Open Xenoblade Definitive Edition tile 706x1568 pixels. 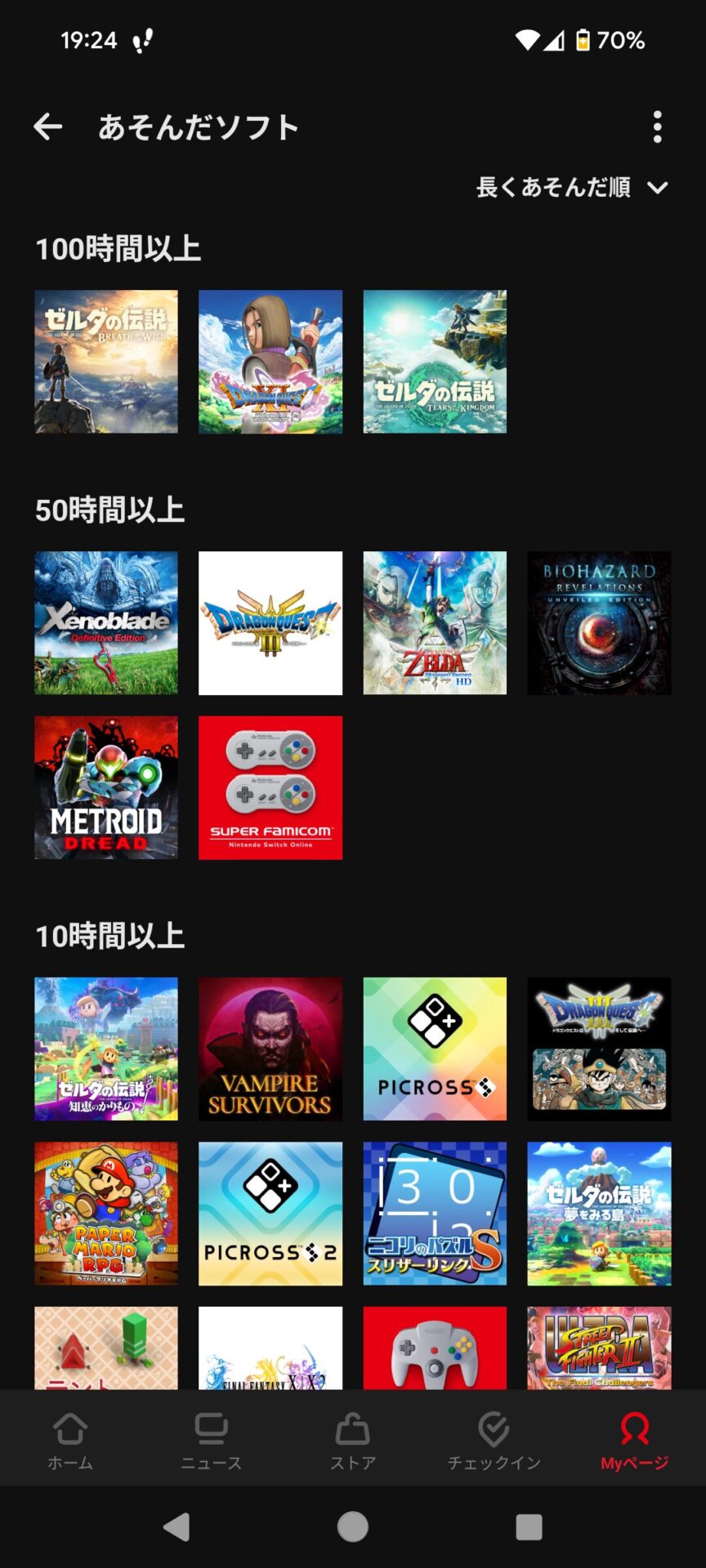pos(106,623)
